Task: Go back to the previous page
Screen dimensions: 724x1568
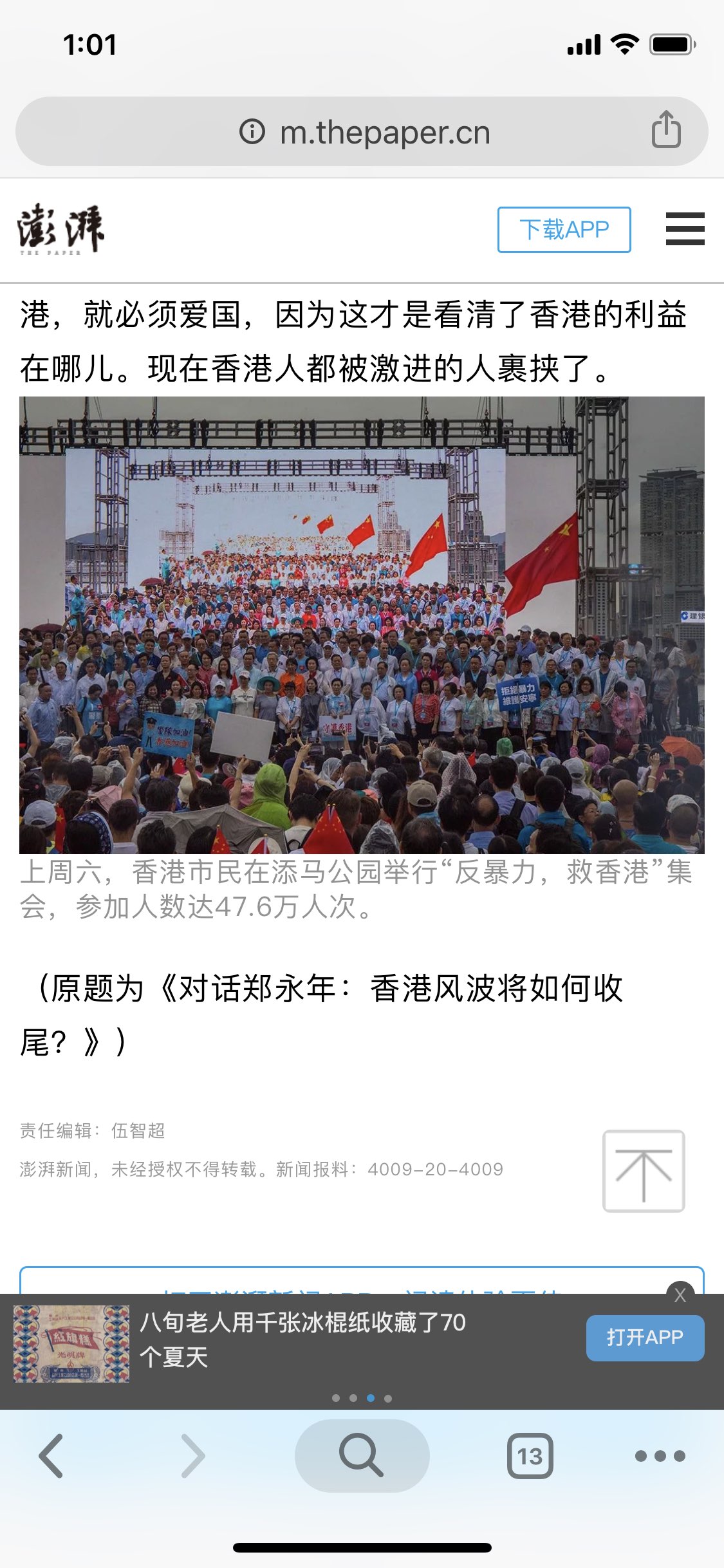Action: (51, 1455)
